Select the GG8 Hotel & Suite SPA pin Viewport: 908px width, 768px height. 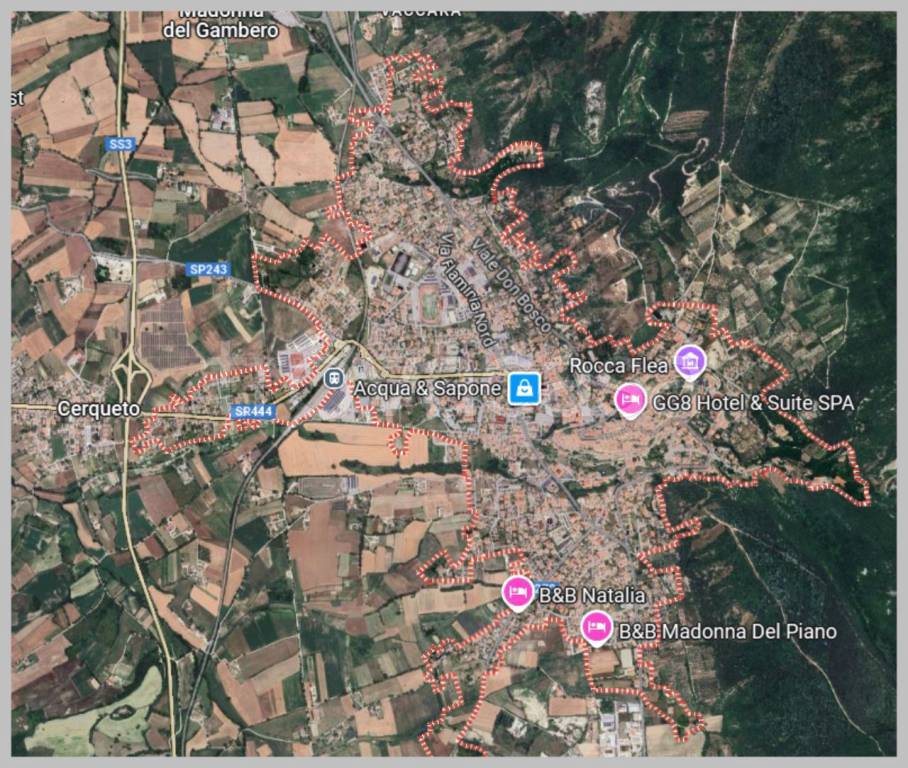click(x=630, y=400)
